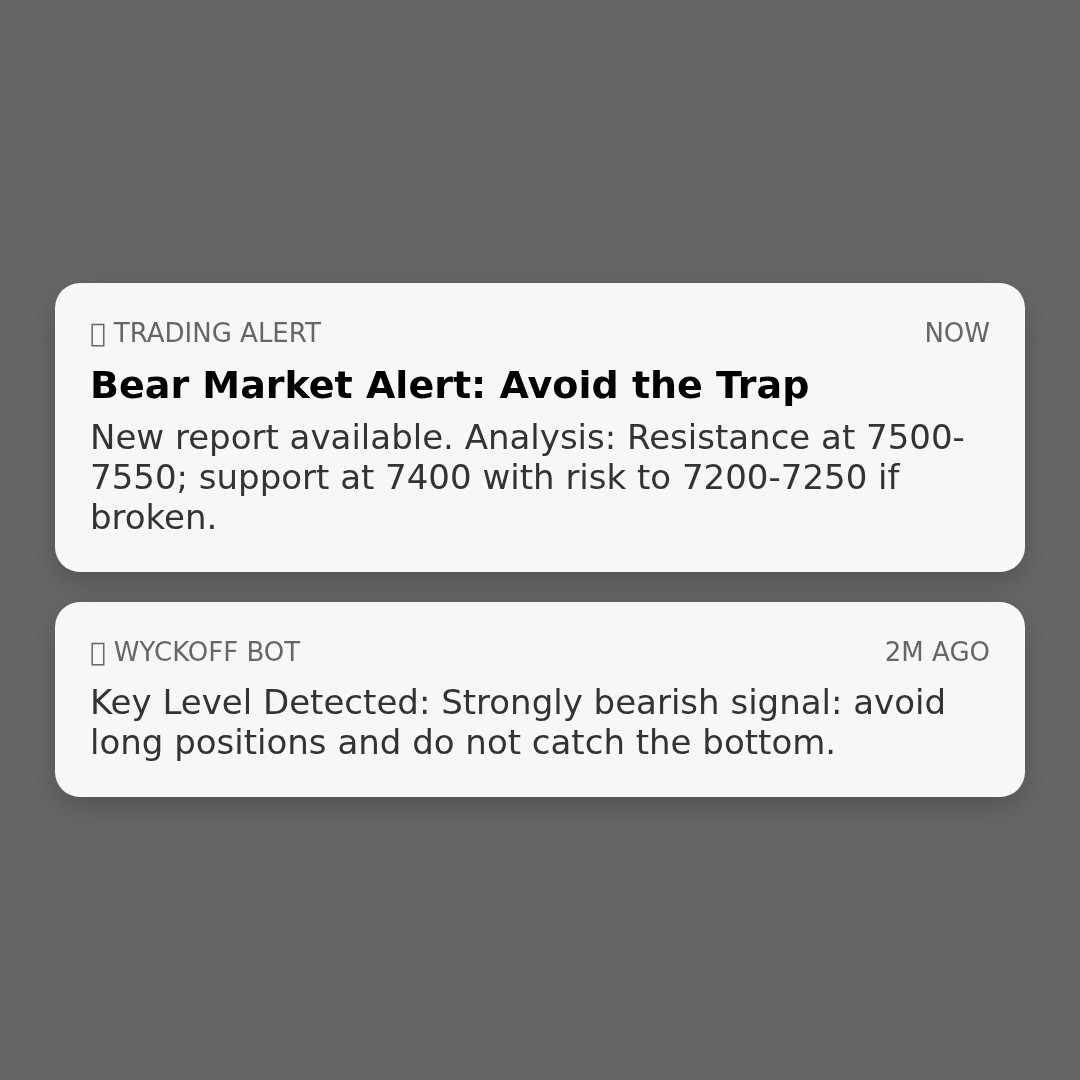Open the Wyckoff Bot notification
1080x1080 pixels.
540,699
